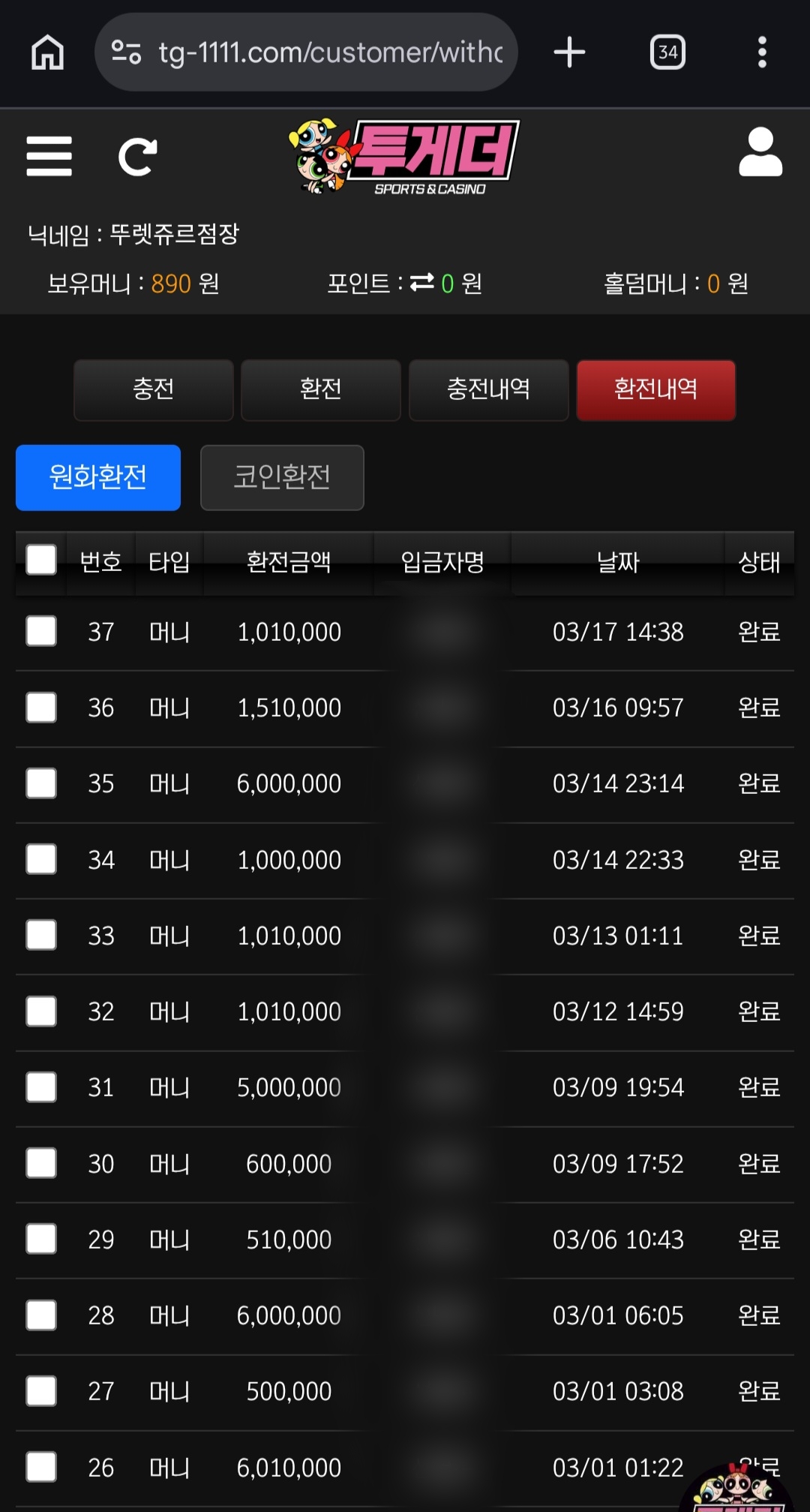Image resolution: width=810 pixels, height=1512 pixels.
Task: Click the 환전 exchange button
Action: click(321, 390)
